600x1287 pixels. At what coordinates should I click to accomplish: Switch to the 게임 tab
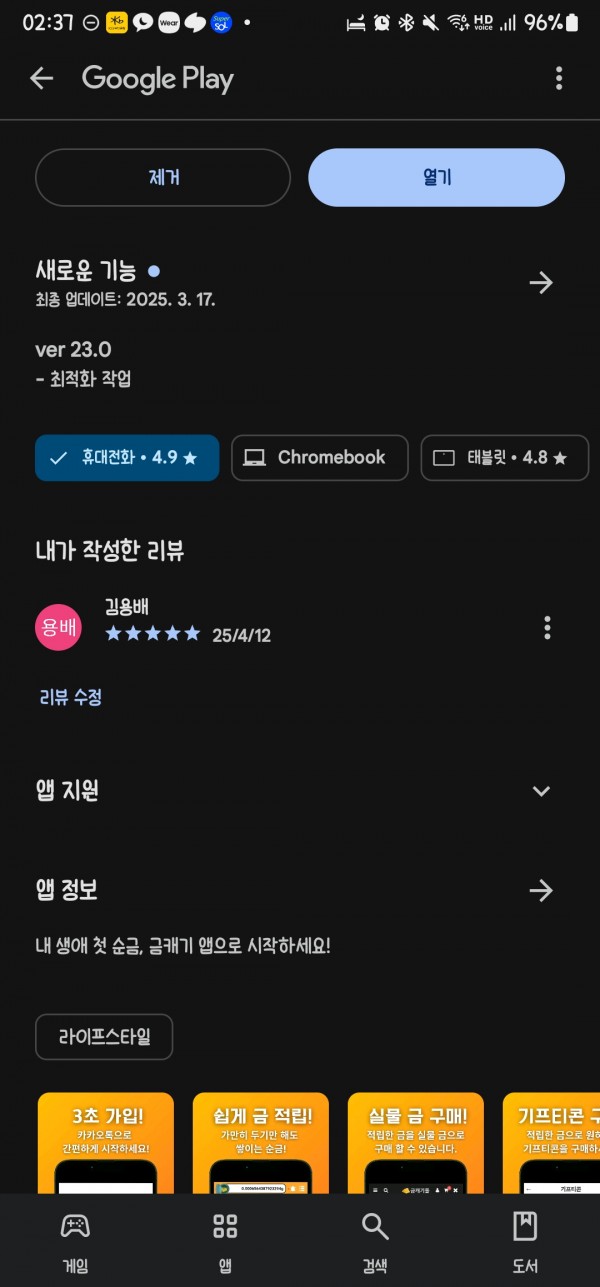(75, 1242)
